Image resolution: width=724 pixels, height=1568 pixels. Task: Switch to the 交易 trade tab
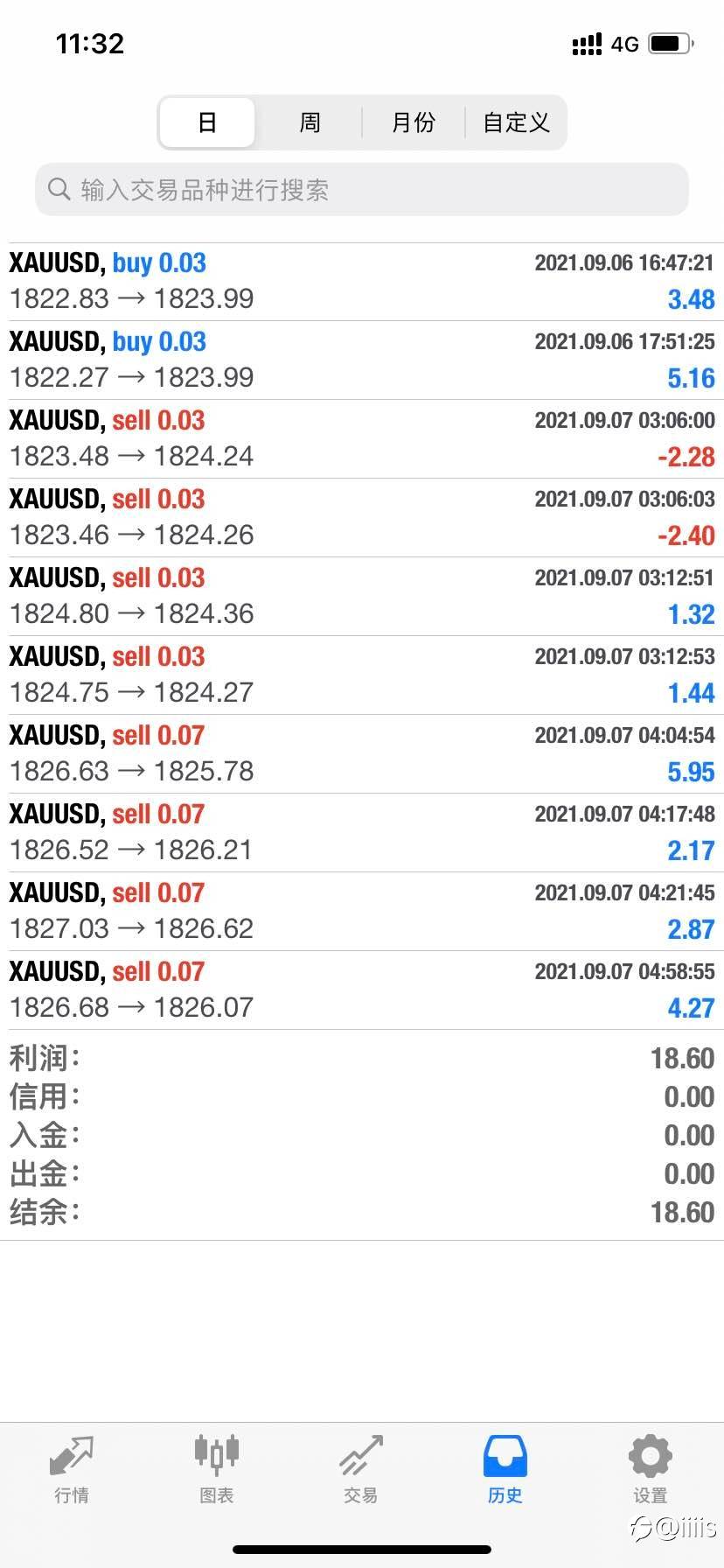pyautogui.click(x=360, y=1469)
